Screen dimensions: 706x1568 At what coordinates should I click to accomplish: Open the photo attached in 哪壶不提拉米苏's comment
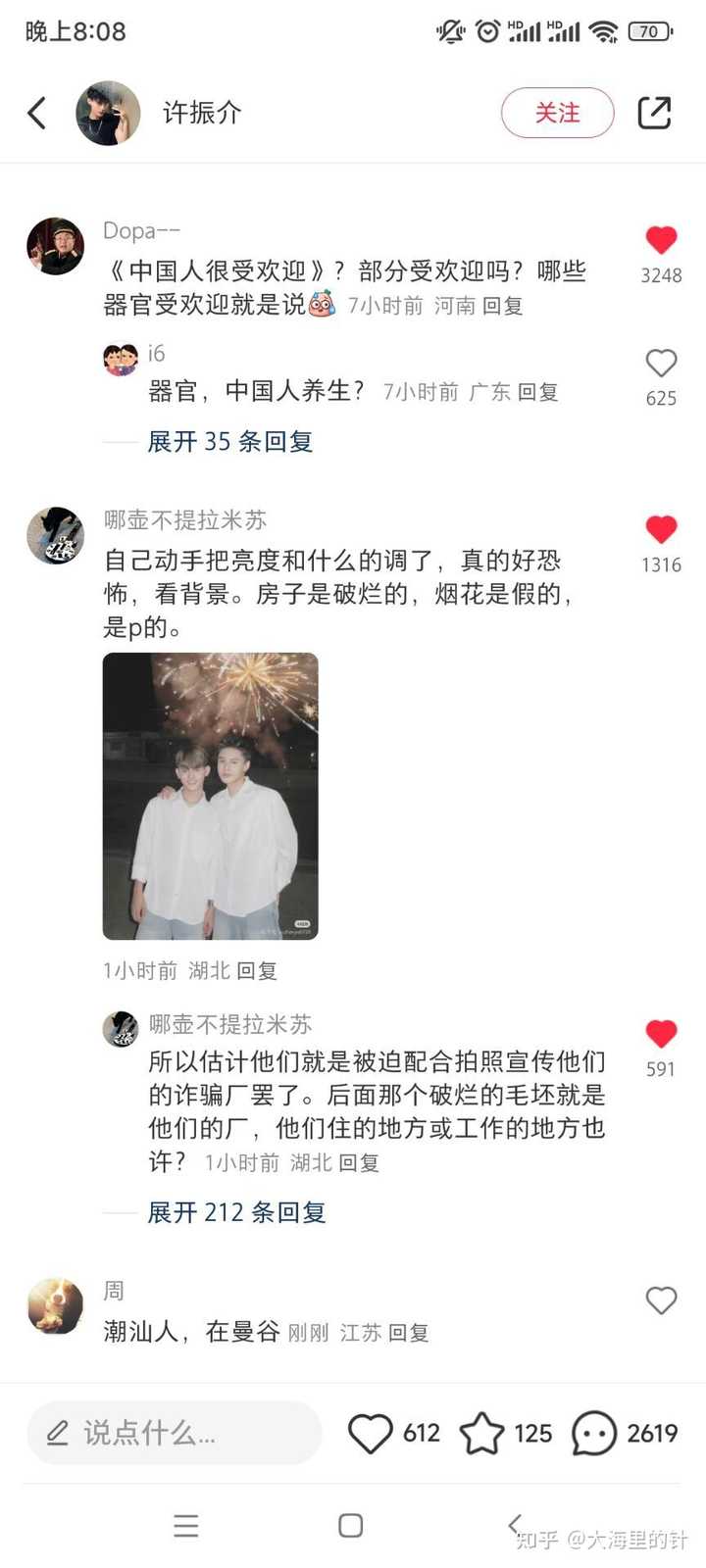211,796
